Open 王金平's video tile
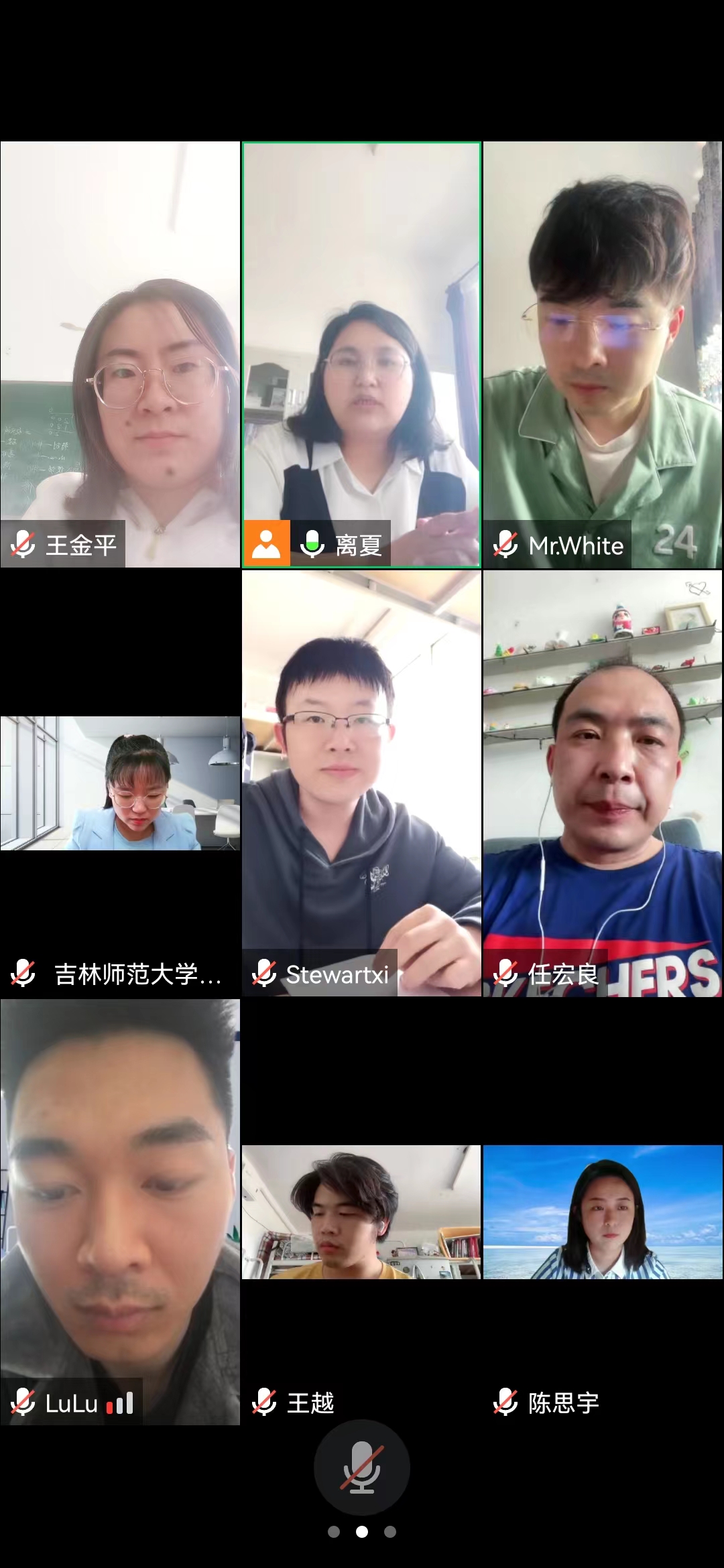The width and height of the screenshot is (724, 1568). (x=120, y=354)
